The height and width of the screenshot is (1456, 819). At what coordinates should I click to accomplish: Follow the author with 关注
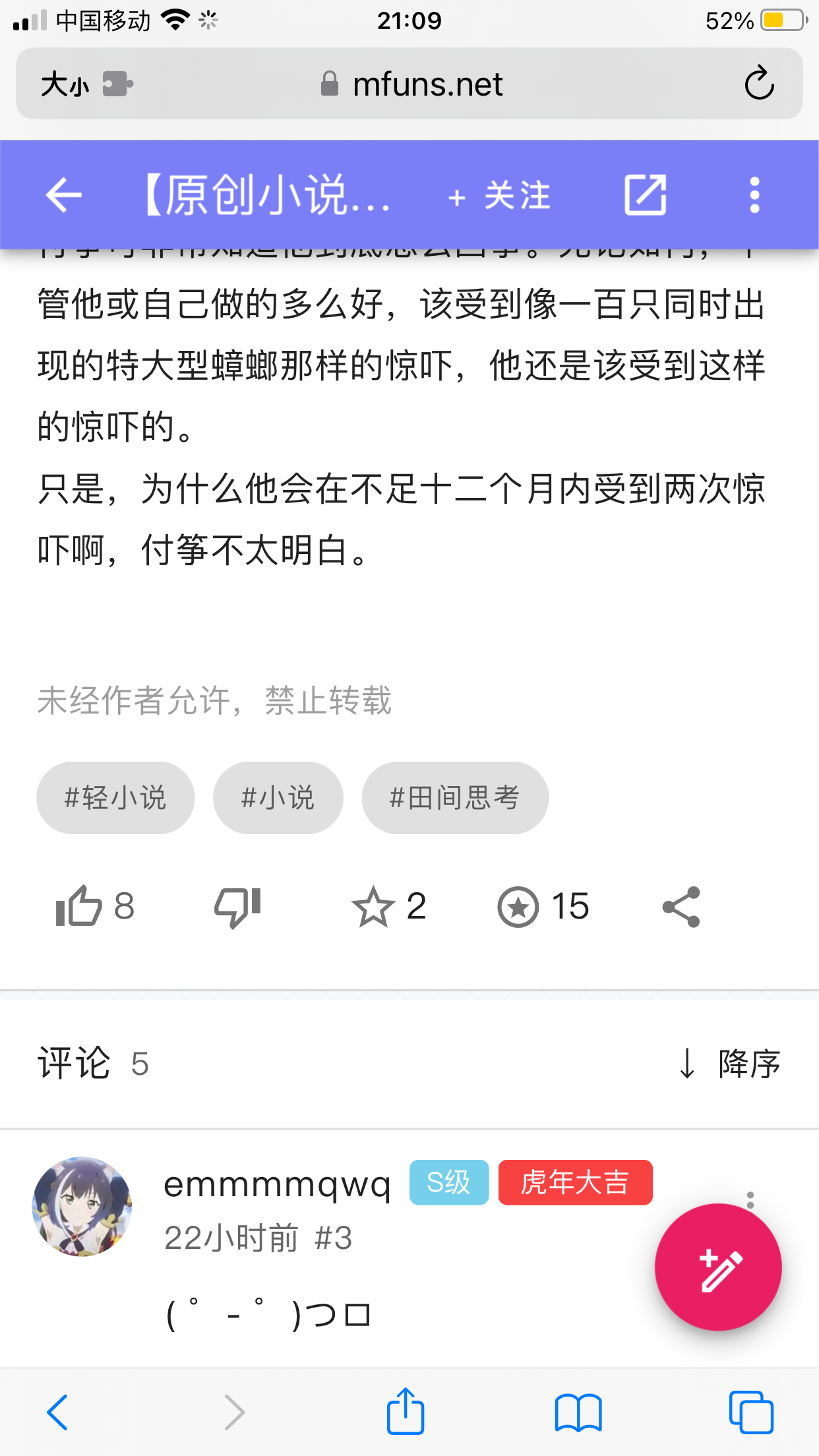(499, 196)
